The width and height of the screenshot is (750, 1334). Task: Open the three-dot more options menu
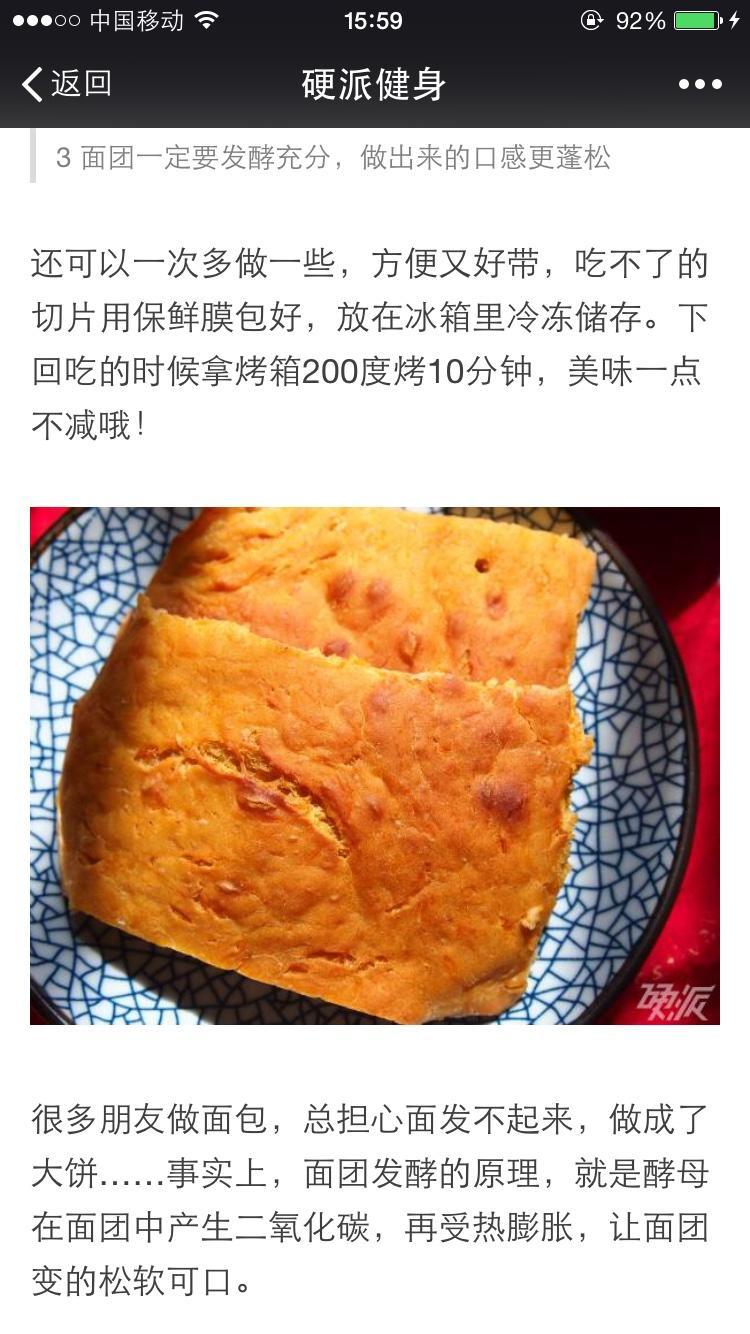[x=699, y=84]
